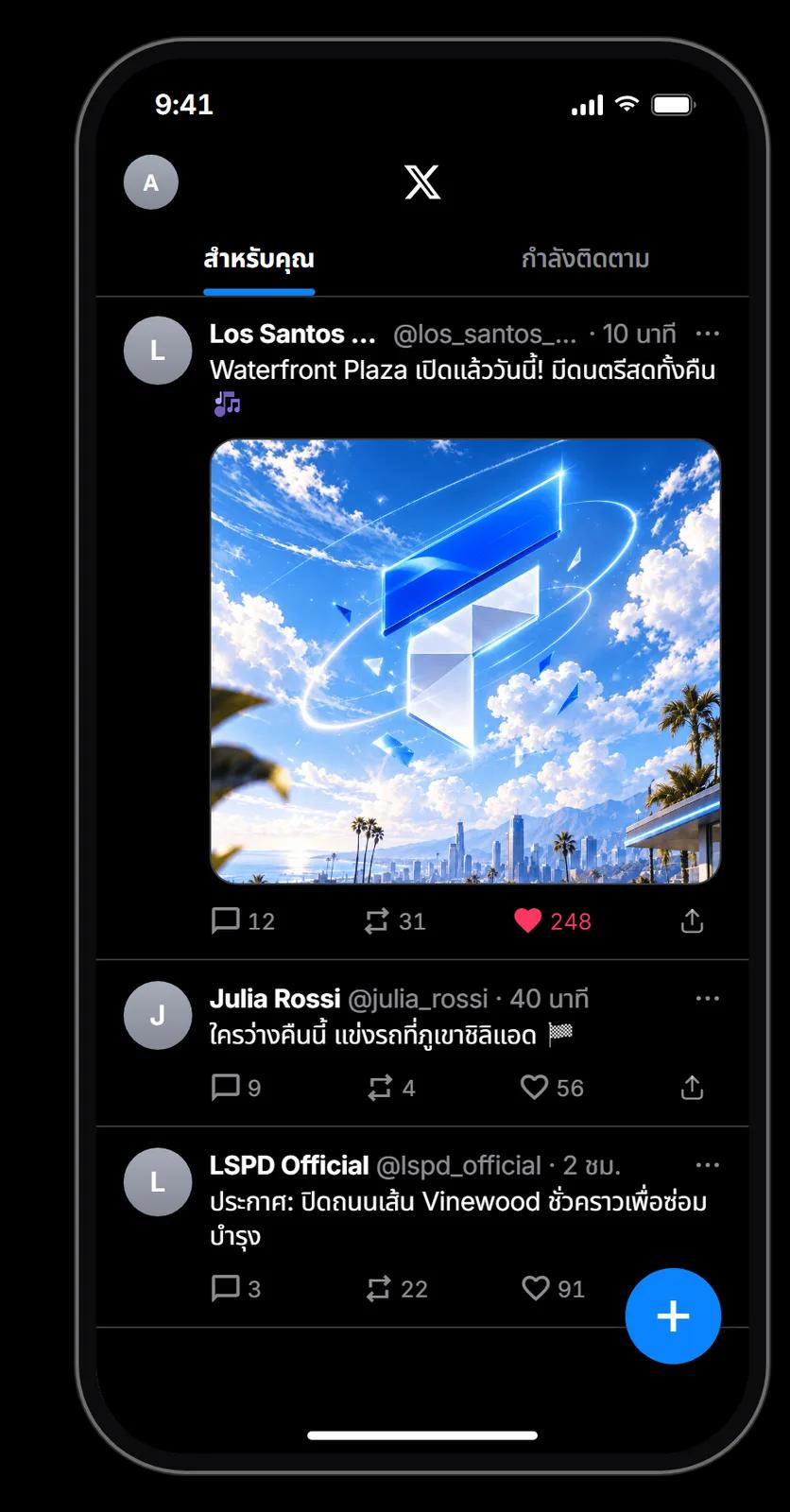The width and height of the screenshot is (790, 1512).
Task: Open overflow menu on Los Santos post
Action: 707,334
